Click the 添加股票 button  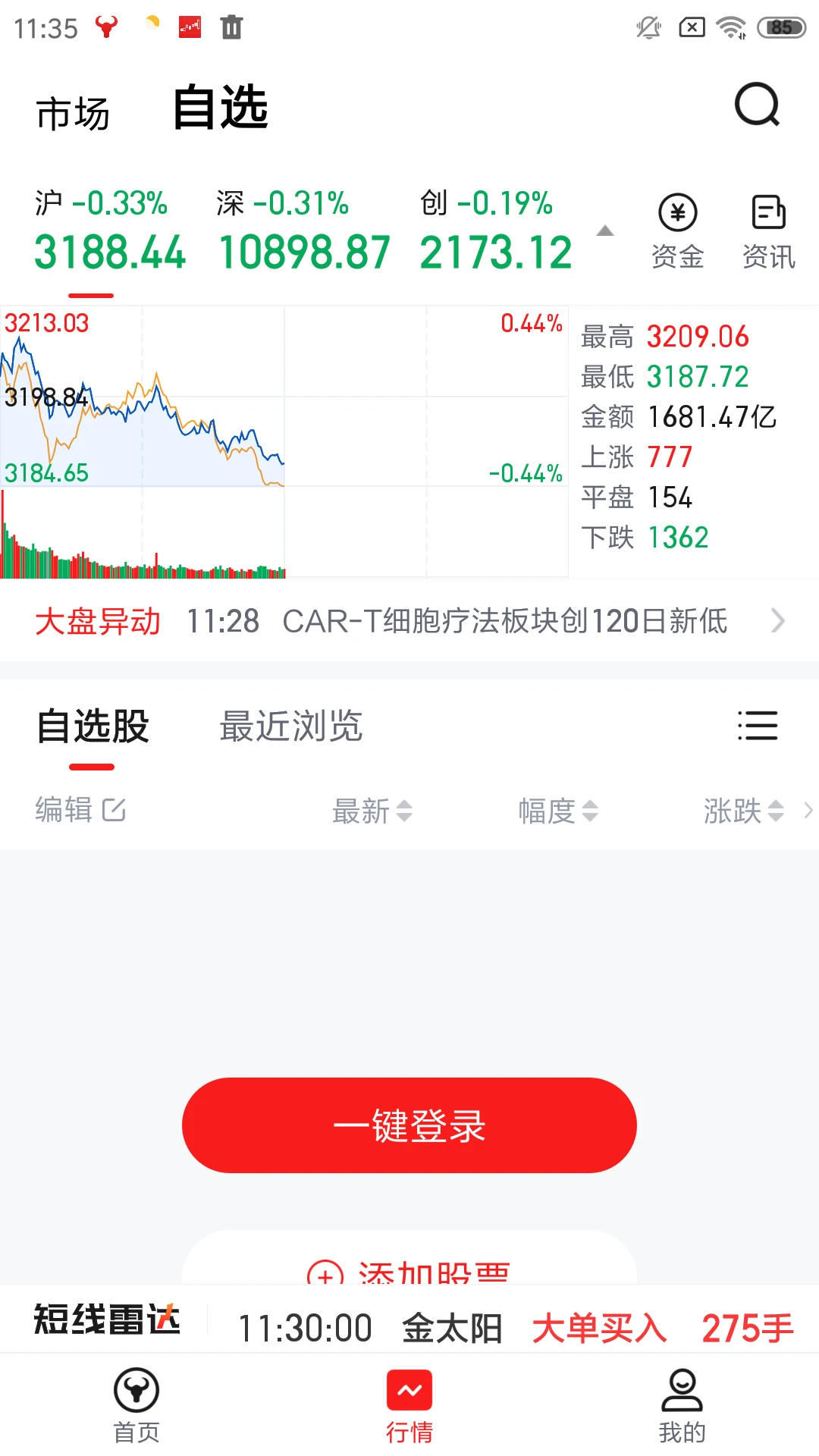409,1274
